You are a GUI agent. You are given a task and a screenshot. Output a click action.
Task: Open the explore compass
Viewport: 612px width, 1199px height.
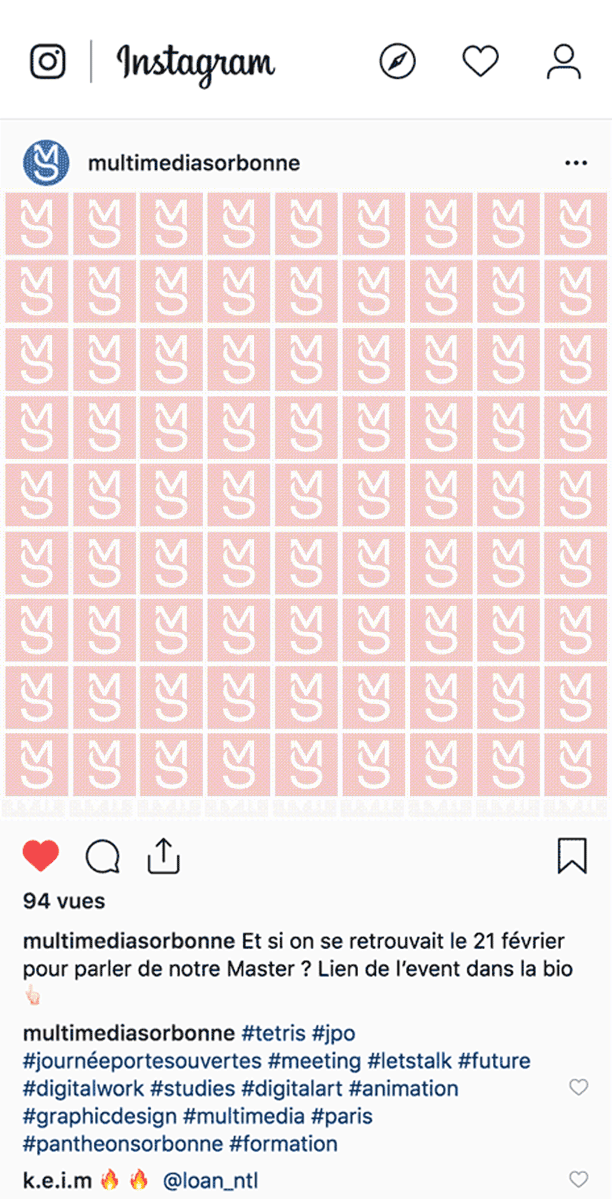[397, 62]
